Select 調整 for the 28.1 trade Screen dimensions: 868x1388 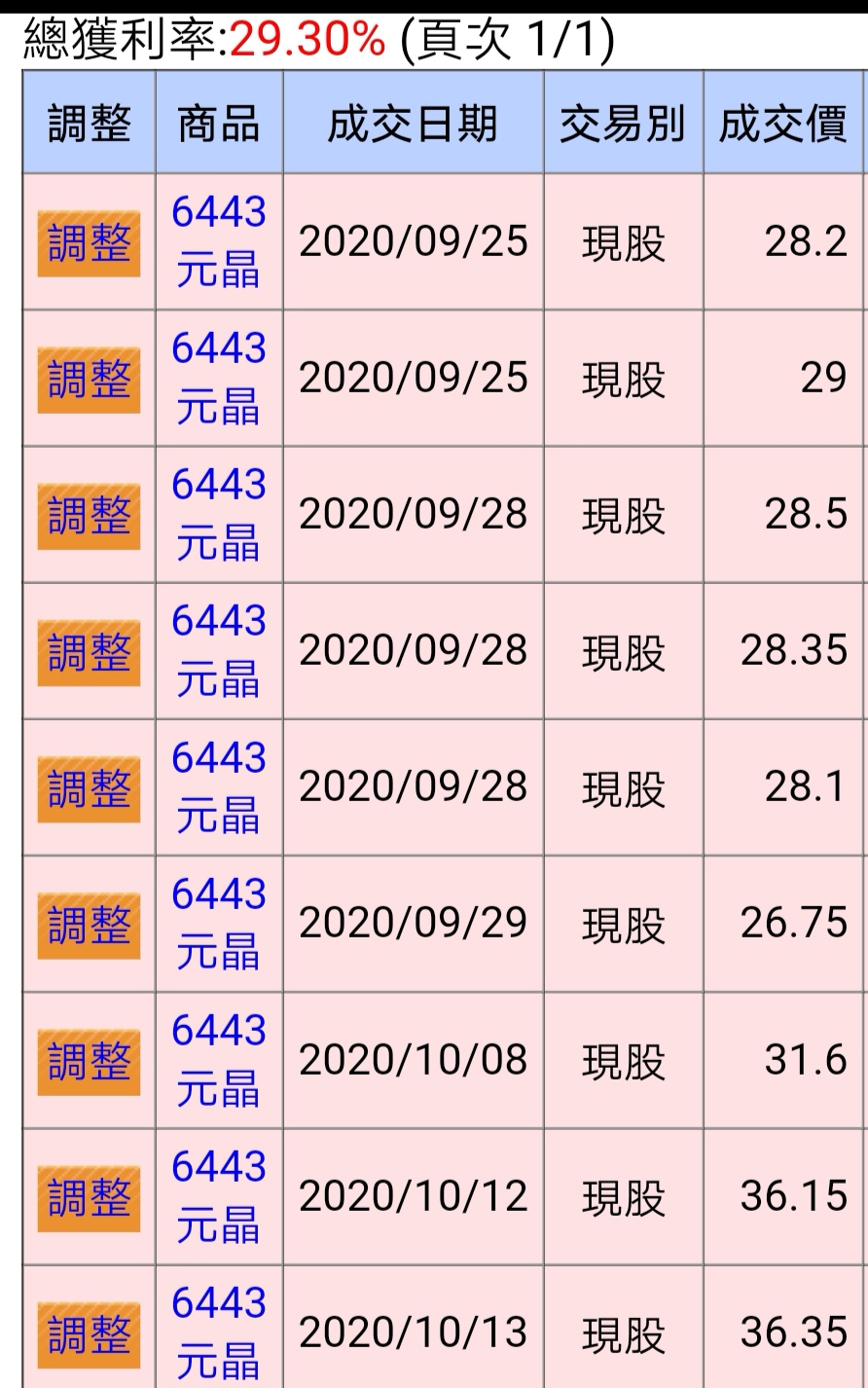coord(89,787)
